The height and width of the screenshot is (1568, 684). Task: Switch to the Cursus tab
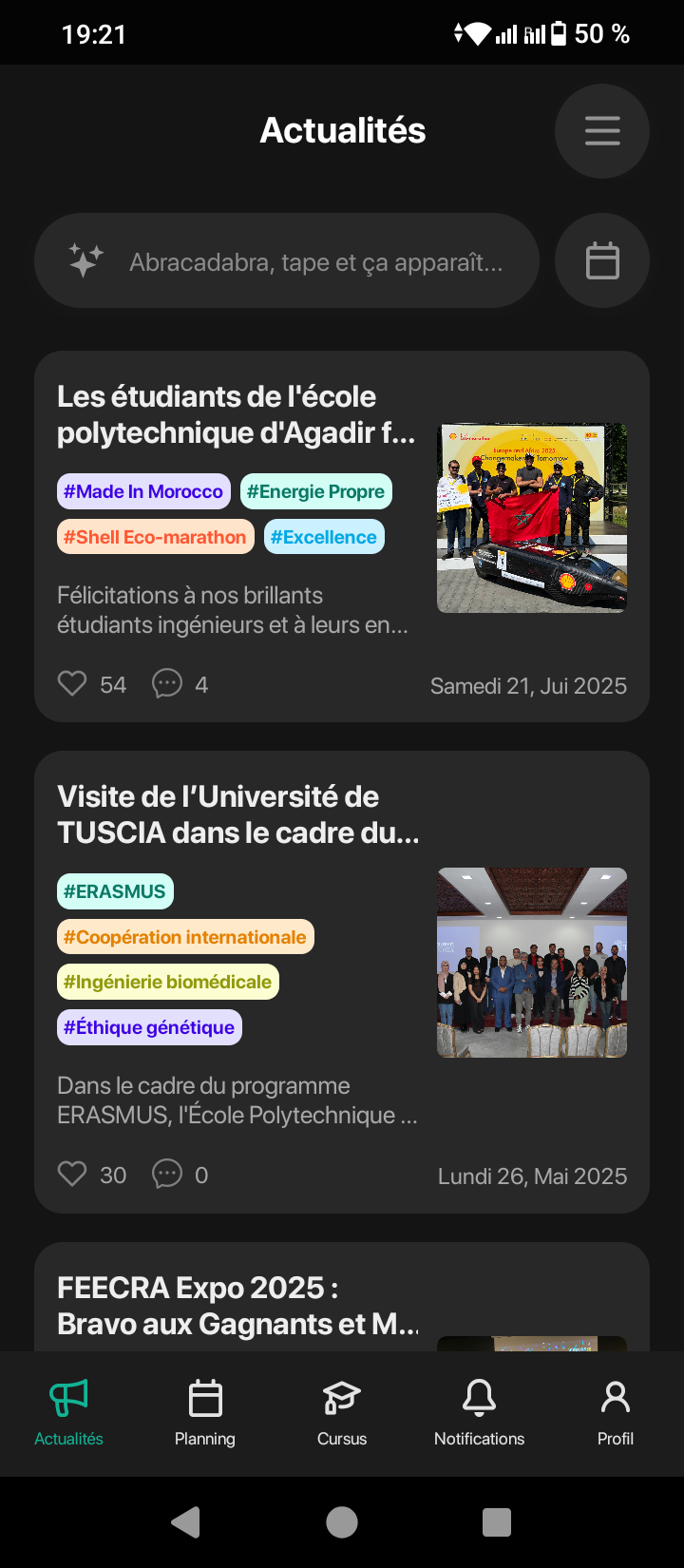pos(342,1413)
